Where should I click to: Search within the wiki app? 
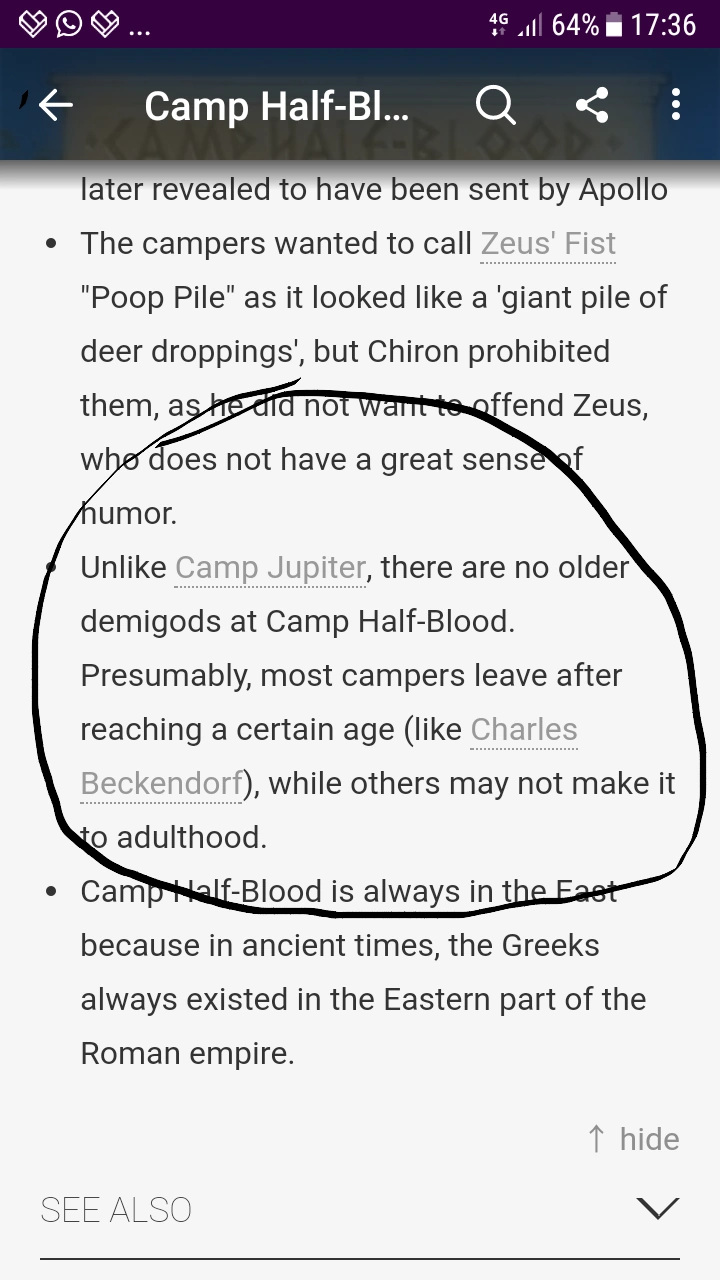tap(495, 105)
